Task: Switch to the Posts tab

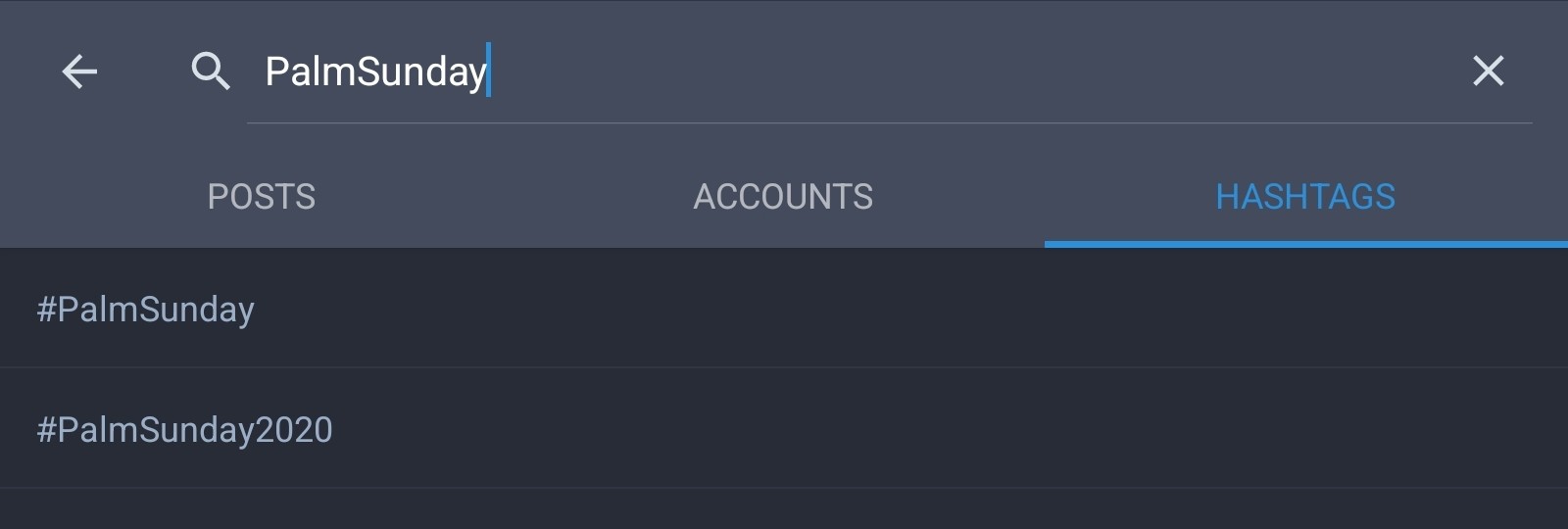Action: click(262, 197)
